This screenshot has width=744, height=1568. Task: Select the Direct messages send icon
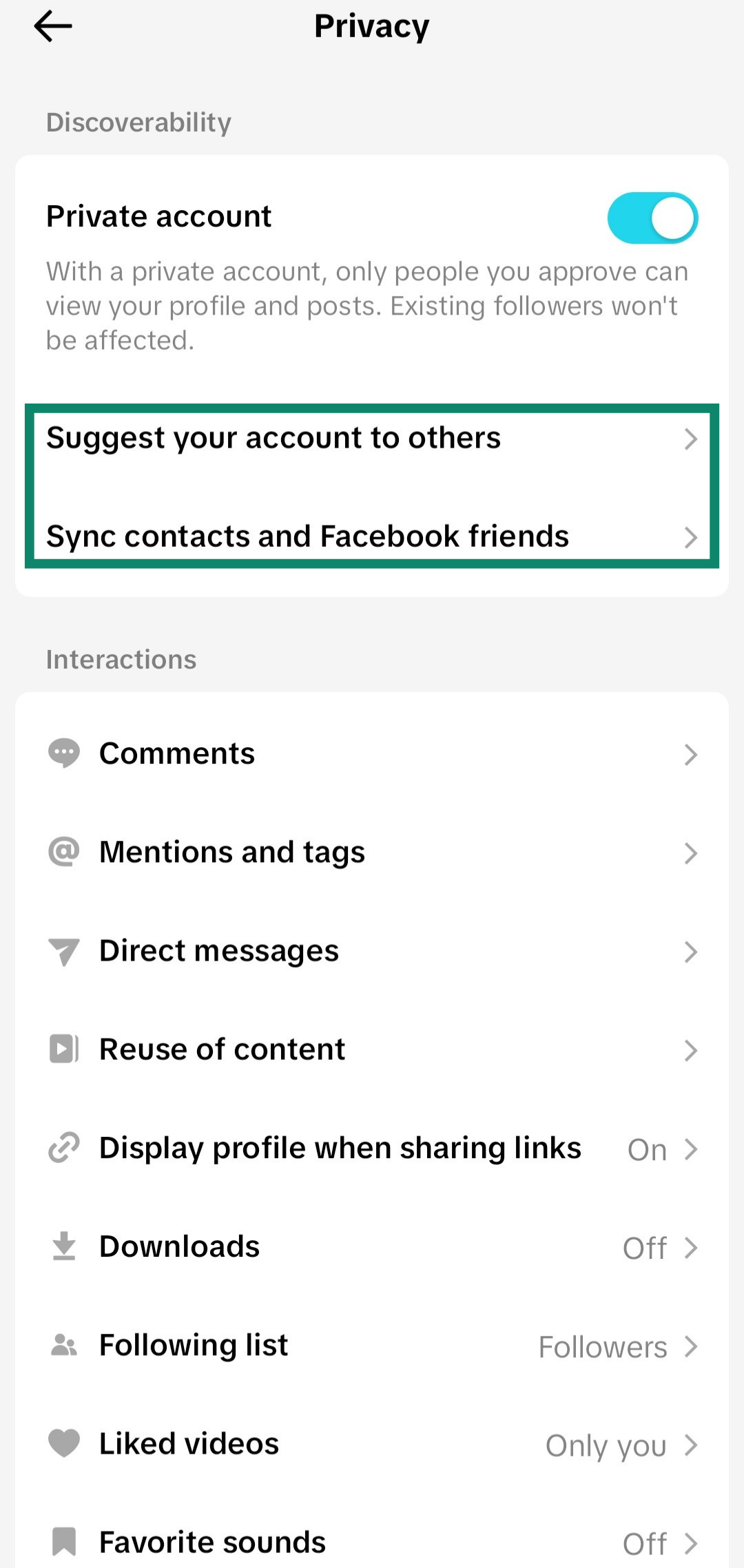63,952
